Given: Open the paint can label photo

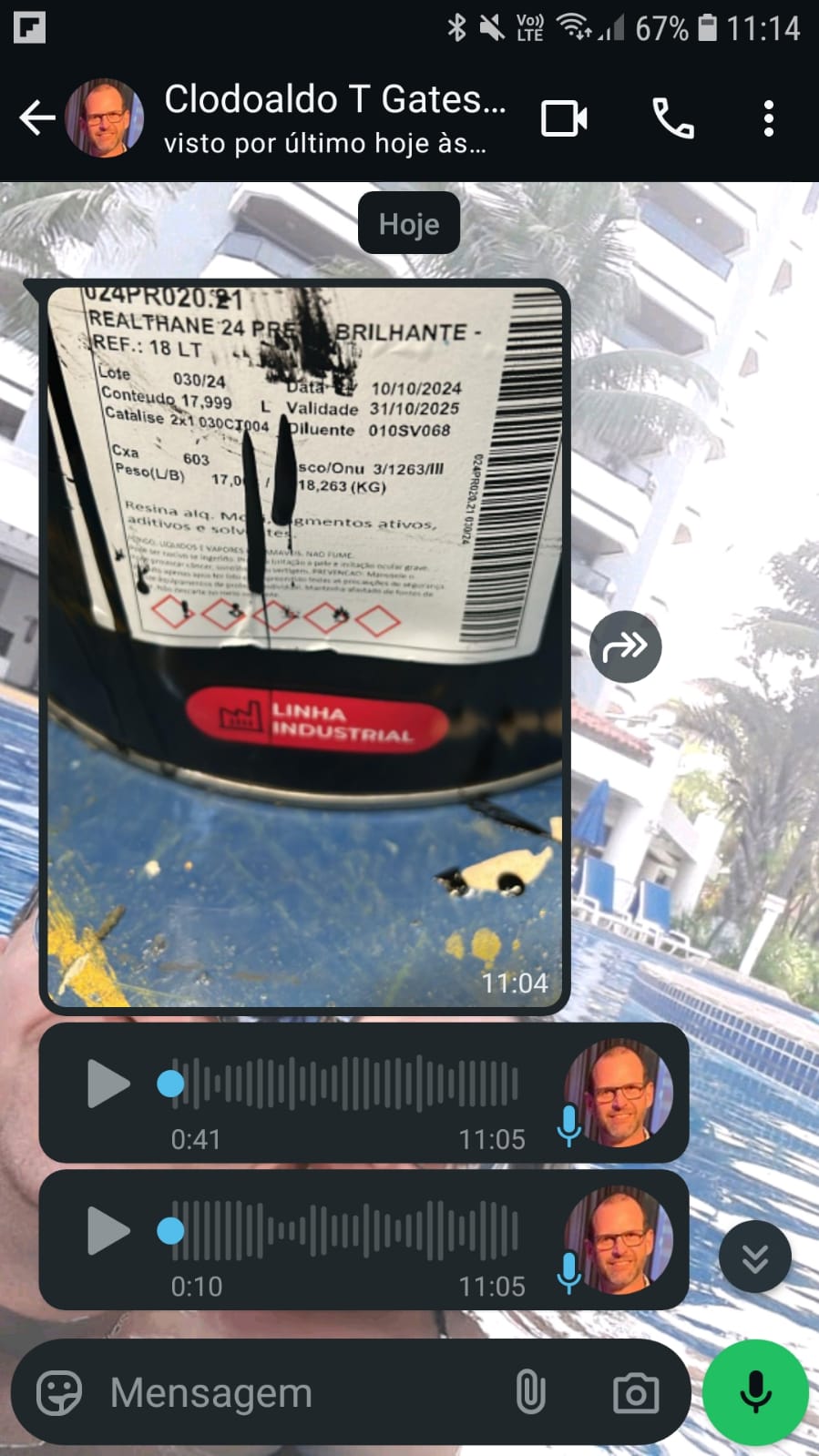Looking at the screenshot, I should 304,647.
